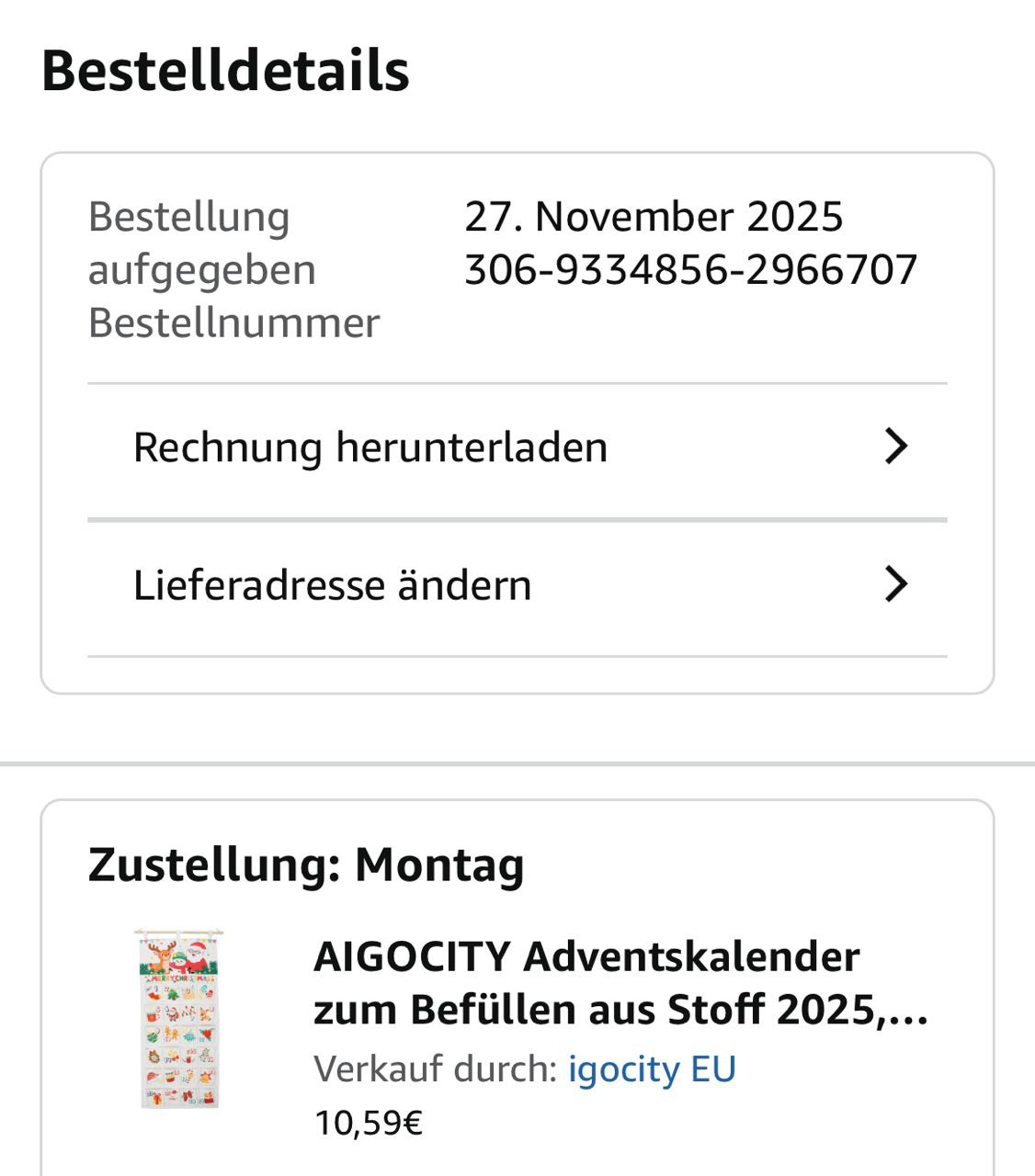
Task: View the Adventskalender product image
Action: [x=180, y=1018]
